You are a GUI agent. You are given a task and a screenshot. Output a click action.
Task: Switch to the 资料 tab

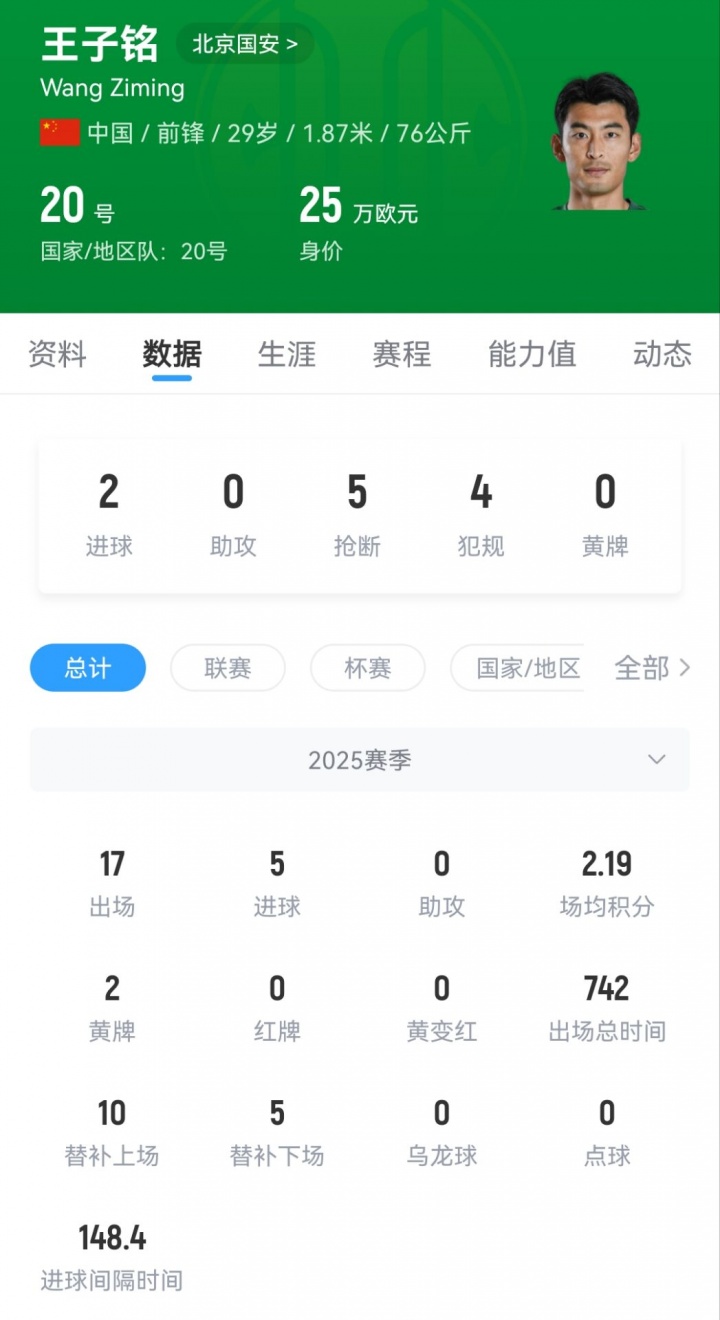[x=57, y=354]
